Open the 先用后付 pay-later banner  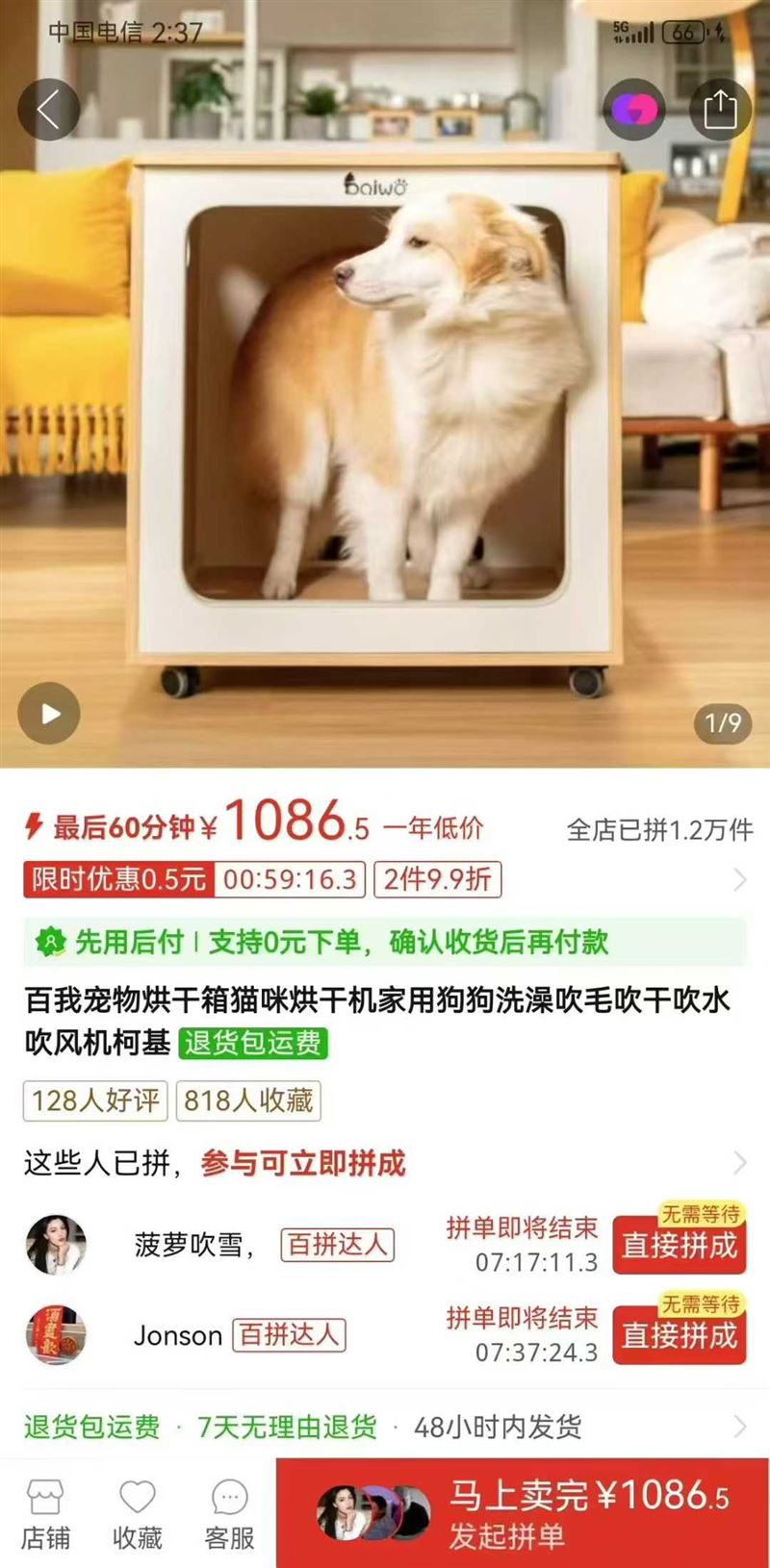(x=385, y=942)
